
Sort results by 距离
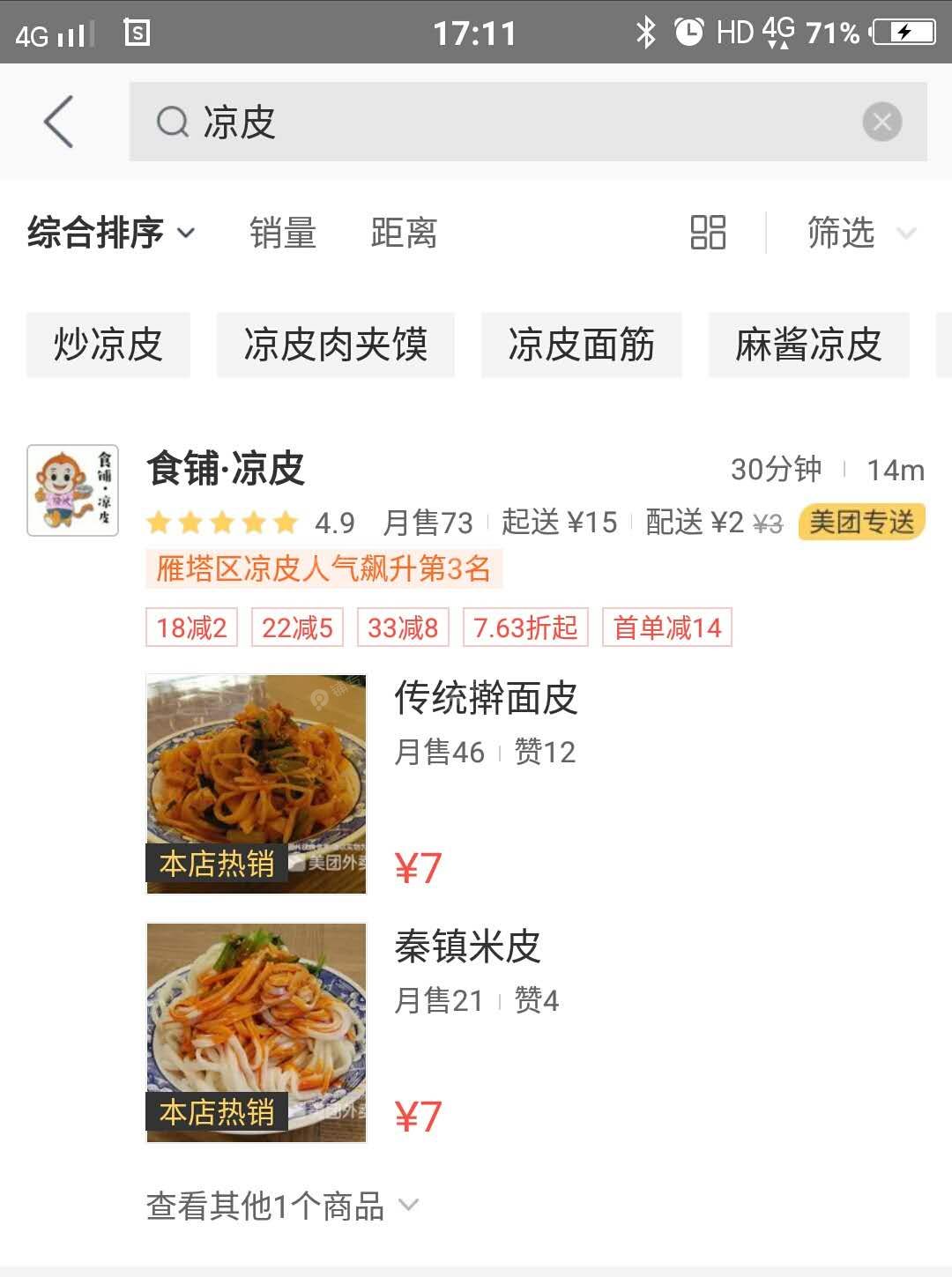(x=404, y=233)
